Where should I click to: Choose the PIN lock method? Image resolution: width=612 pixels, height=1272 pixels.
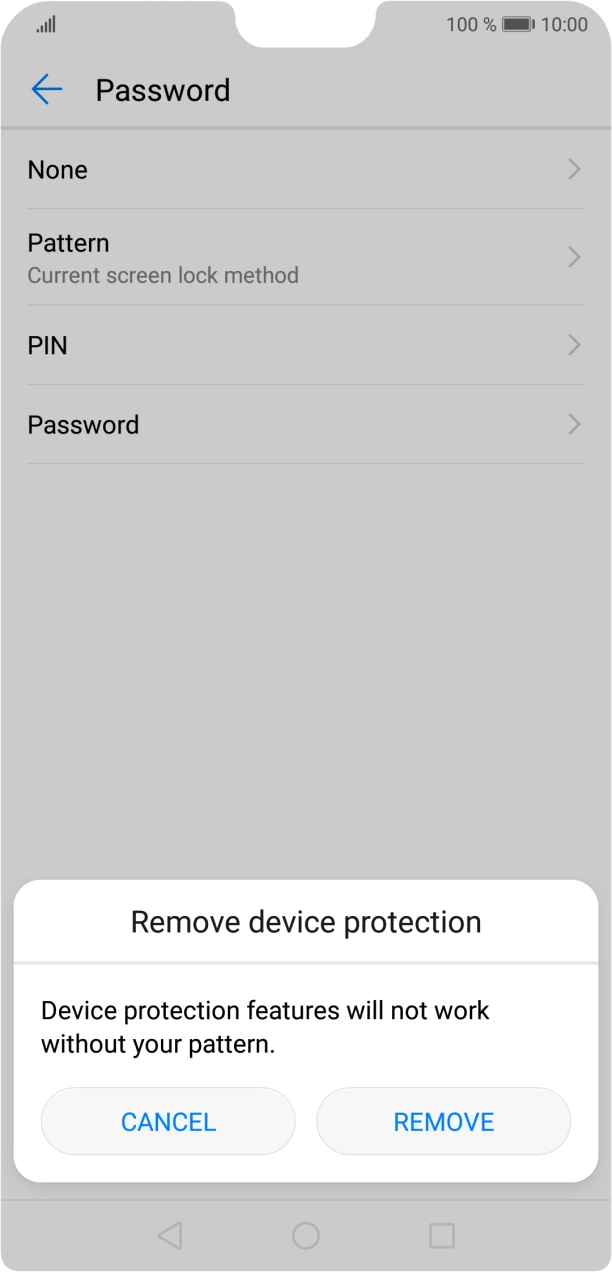click(x=306, y=345)
